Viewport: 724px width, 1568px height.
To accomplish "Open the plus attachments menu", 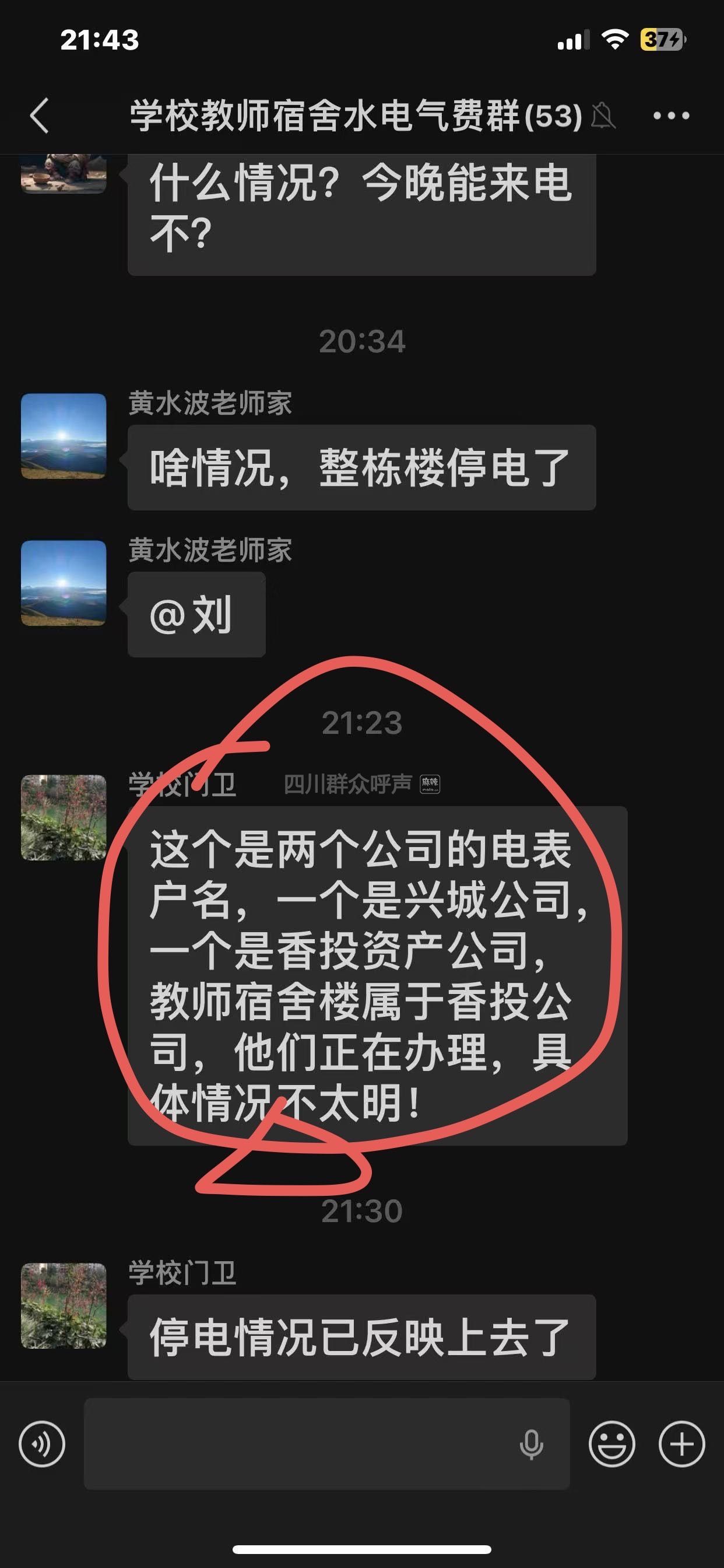I will click(681, 1443).
